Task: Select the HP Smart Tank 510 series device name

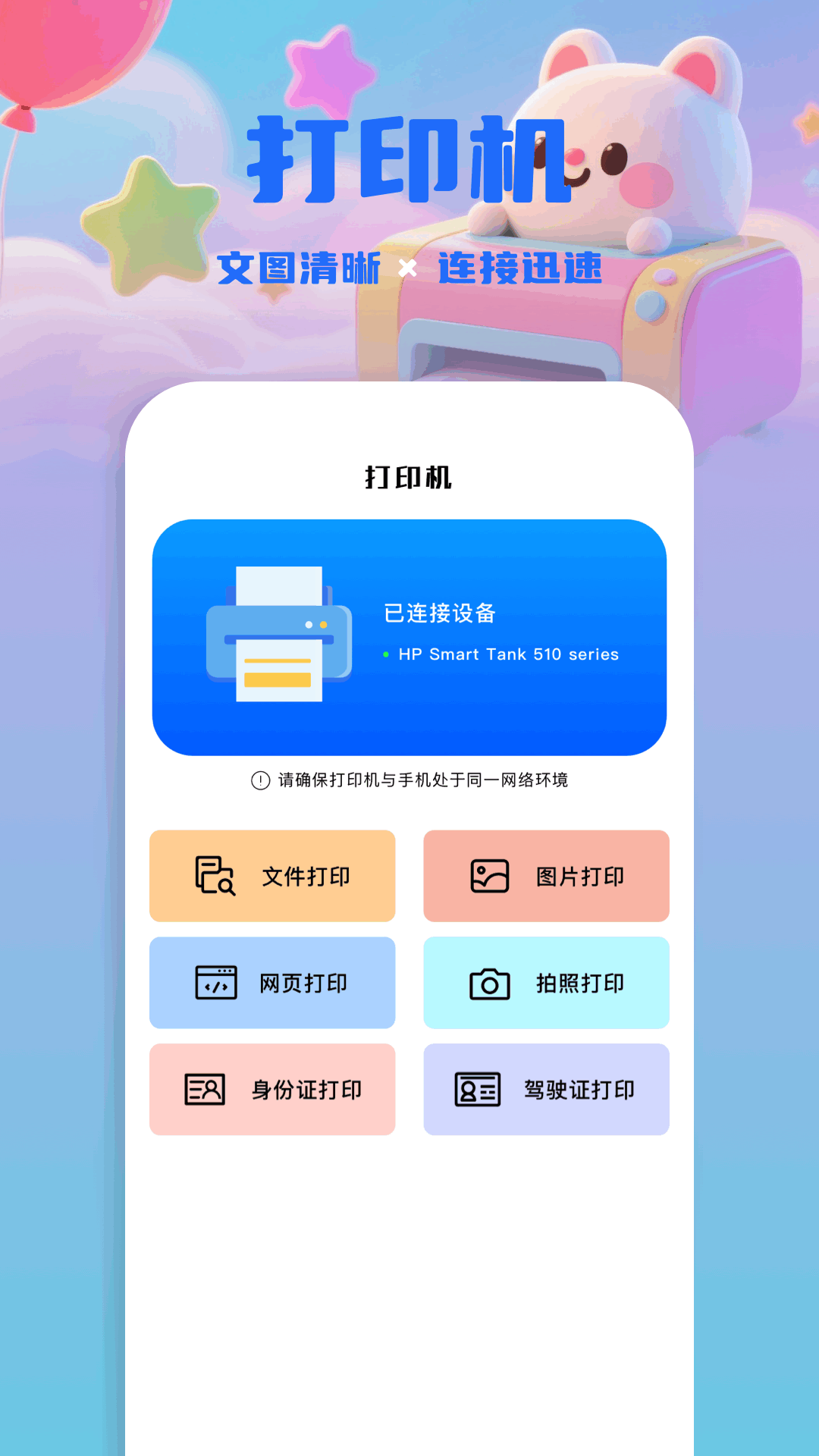Action: [508, 654]
